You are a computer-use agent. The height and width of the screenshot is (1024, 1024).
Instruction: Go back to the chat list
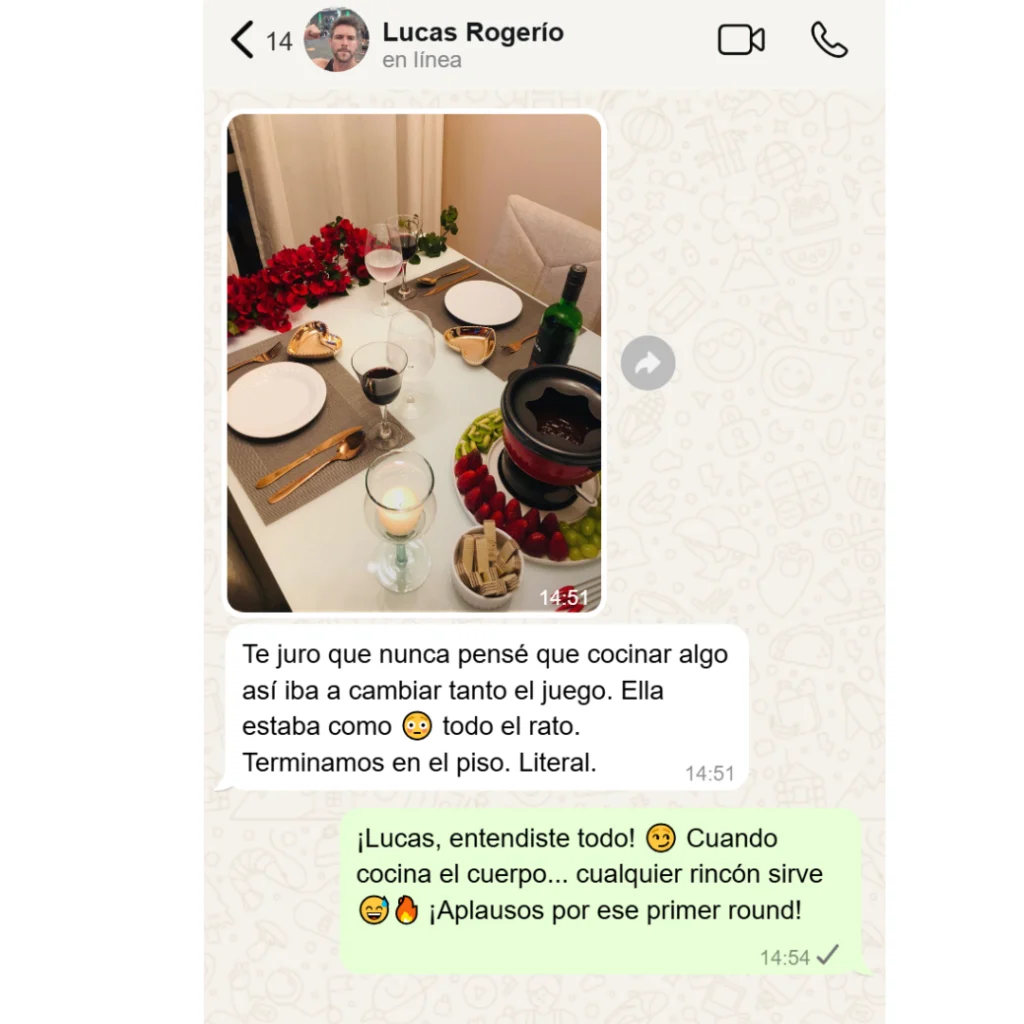coord(243,40)
